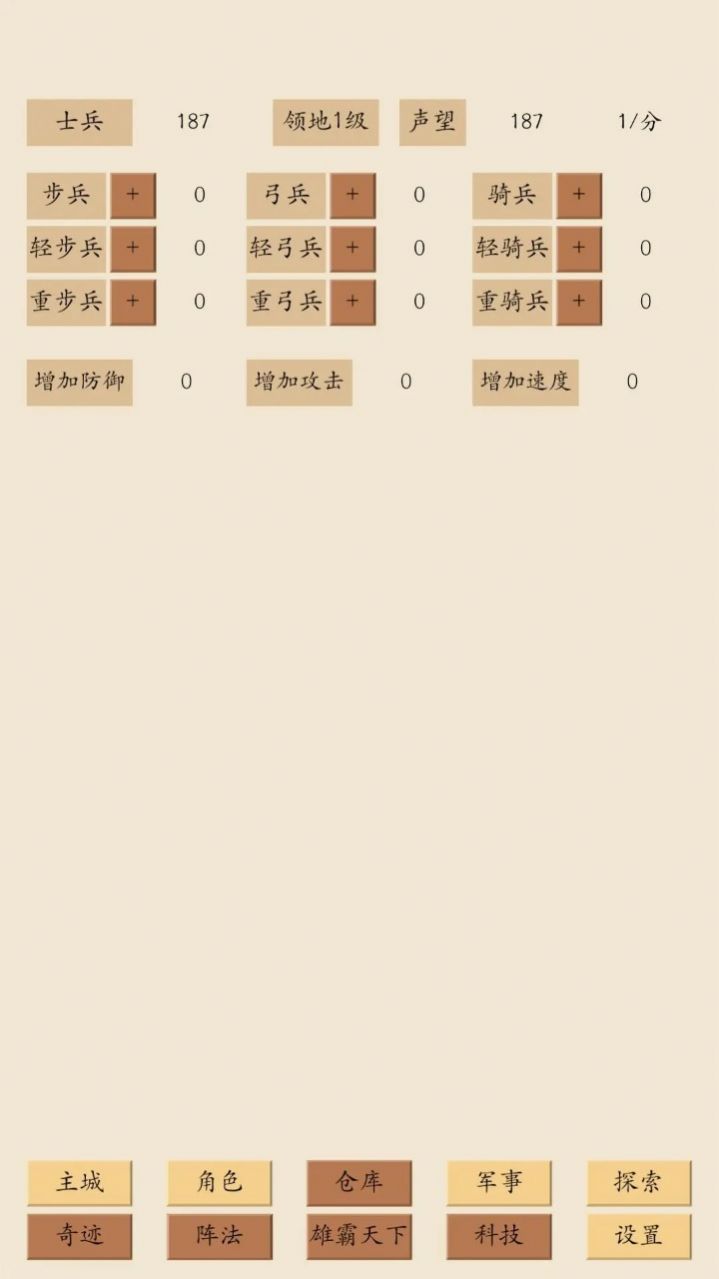Open the 角色 character page
This screenshot has width=719, height=1279.
coord(219,1182)
